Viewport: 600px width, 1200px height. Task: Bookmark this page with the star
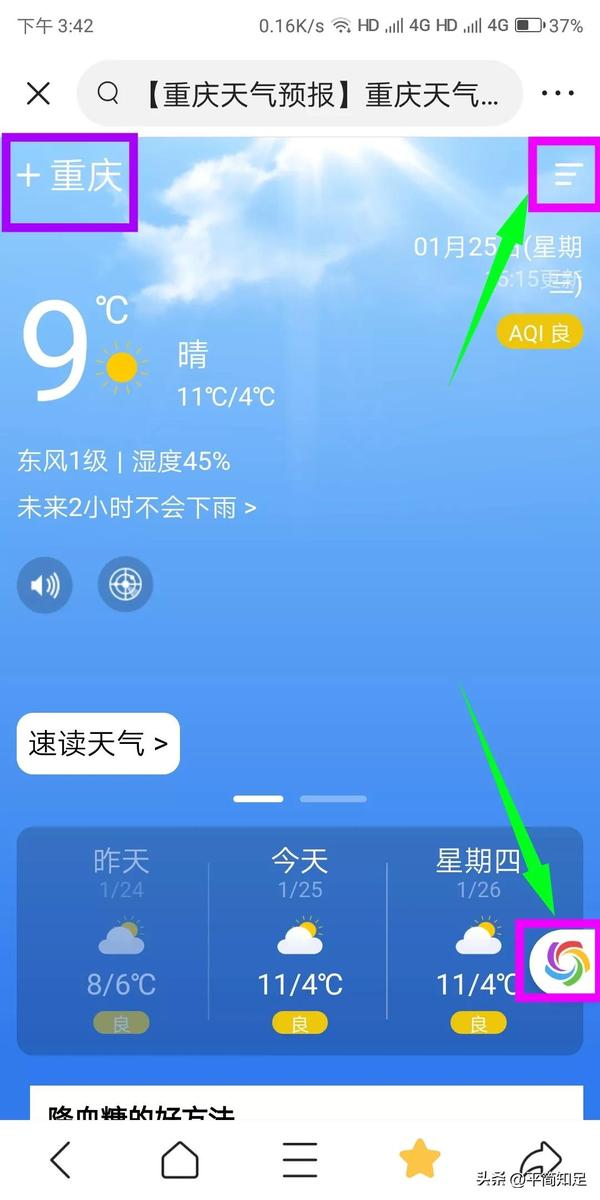pyautogui.click(x=420, y=1160)
